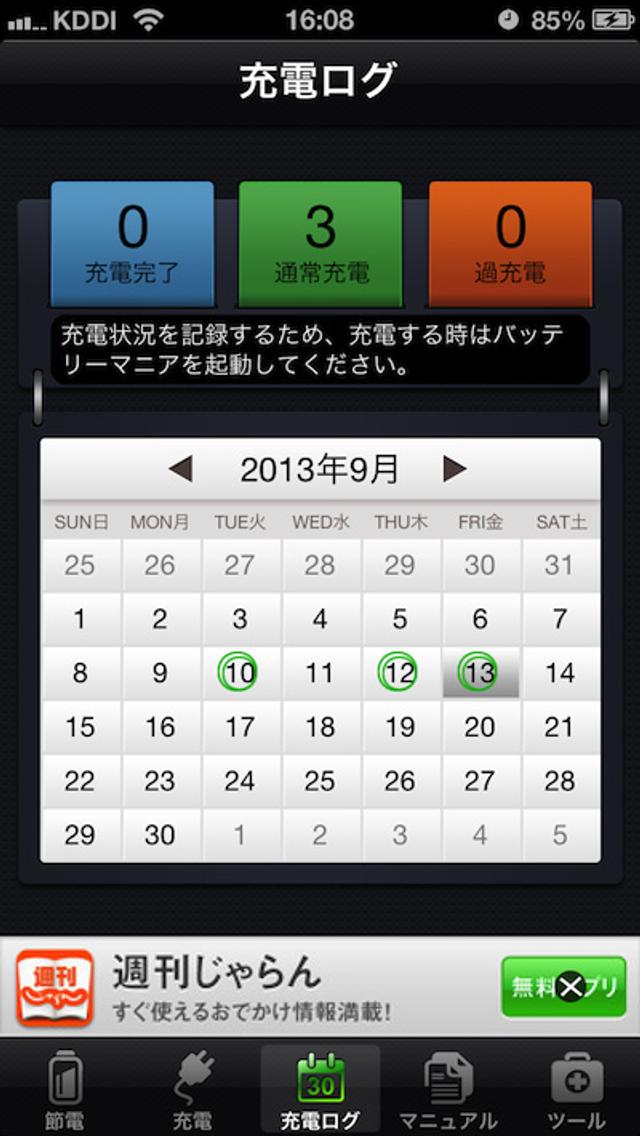The height and width of the screenshot is (1136, 640).
Task: Open the マニュアル tab
Action: pos(447,1089)
